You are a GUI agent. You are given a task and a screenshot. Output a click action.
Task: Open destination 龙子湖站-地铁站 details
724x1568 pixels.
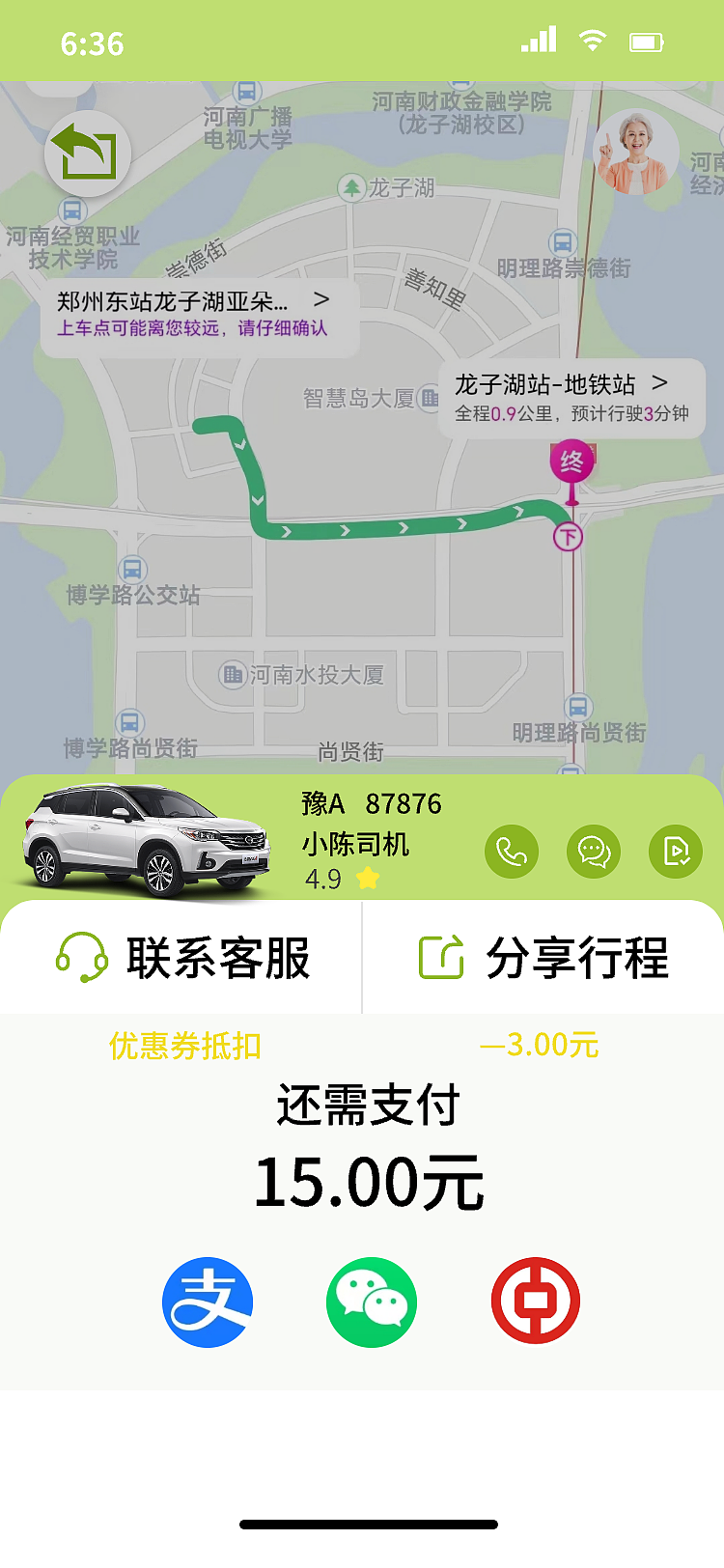tap(571, 397)
